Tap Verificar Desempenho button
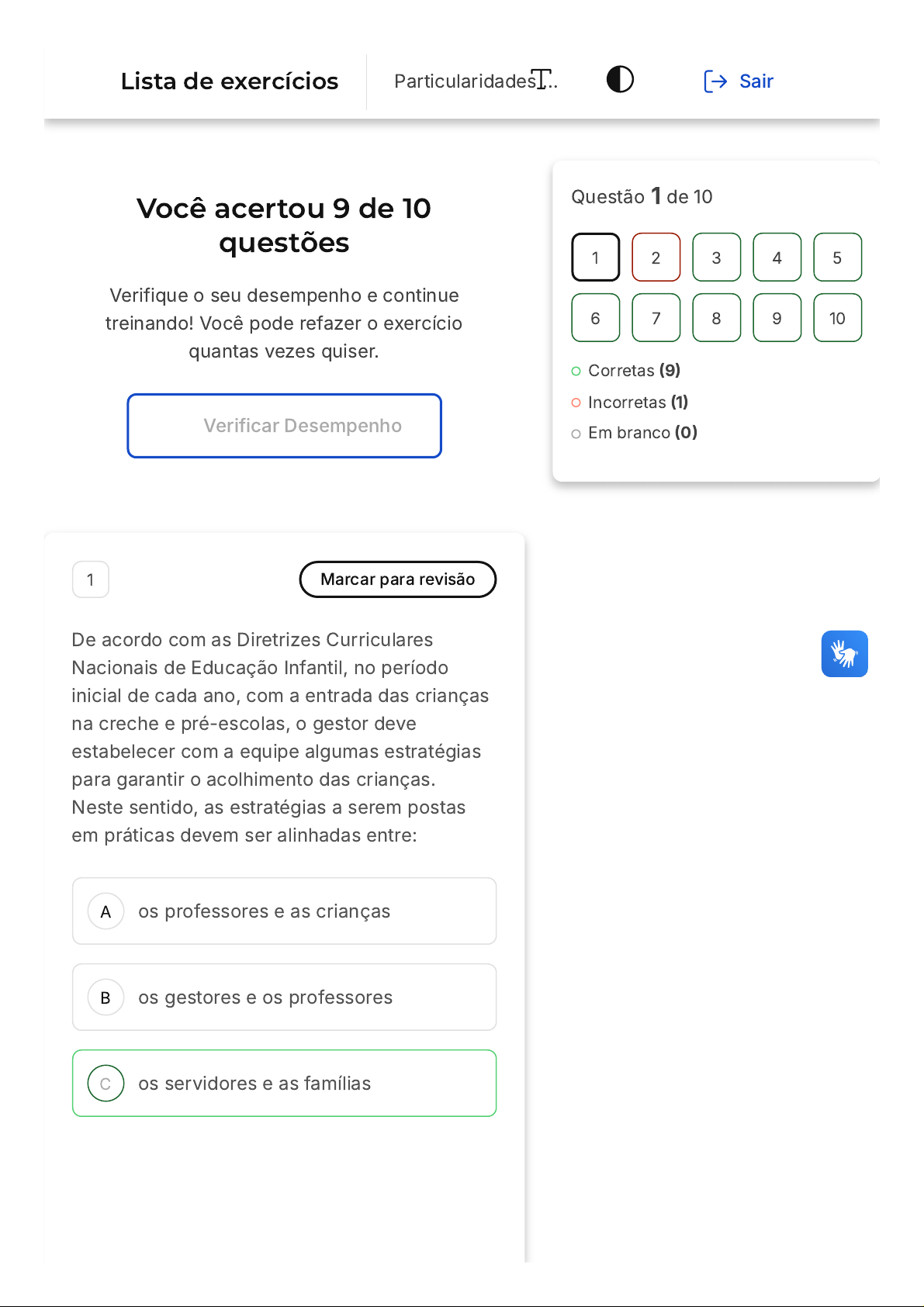The width and height of the screenshot is (924, 1307). click(x=284, y=426)
